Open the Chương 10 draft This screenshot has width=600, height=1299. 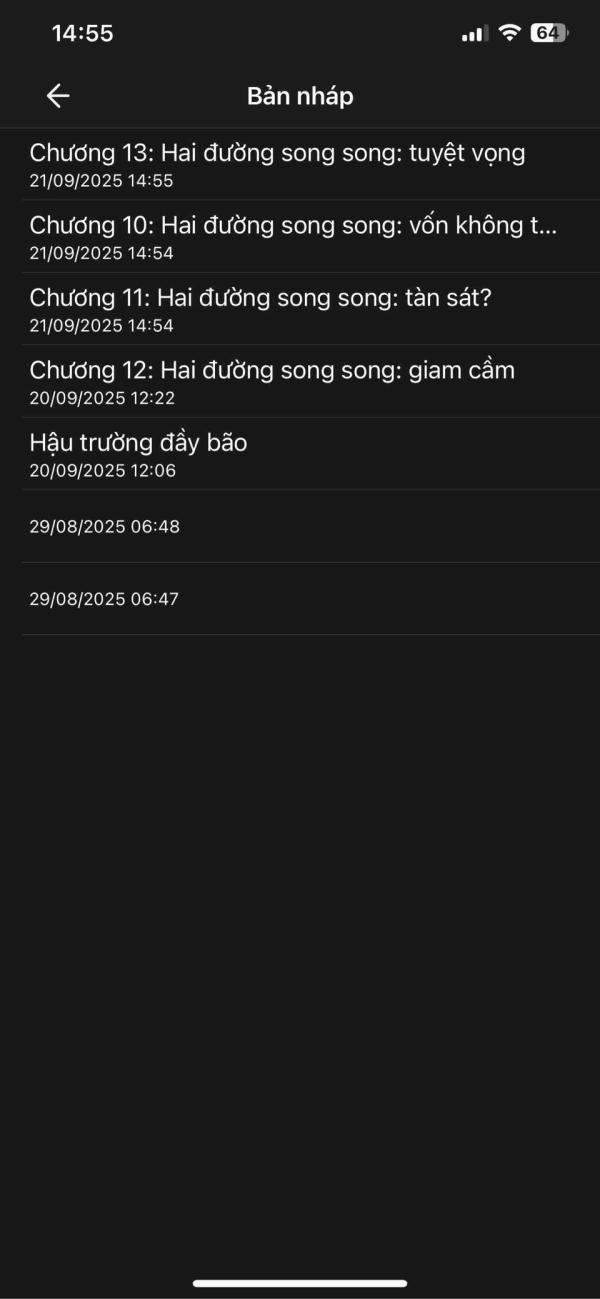tap(300, 237)
